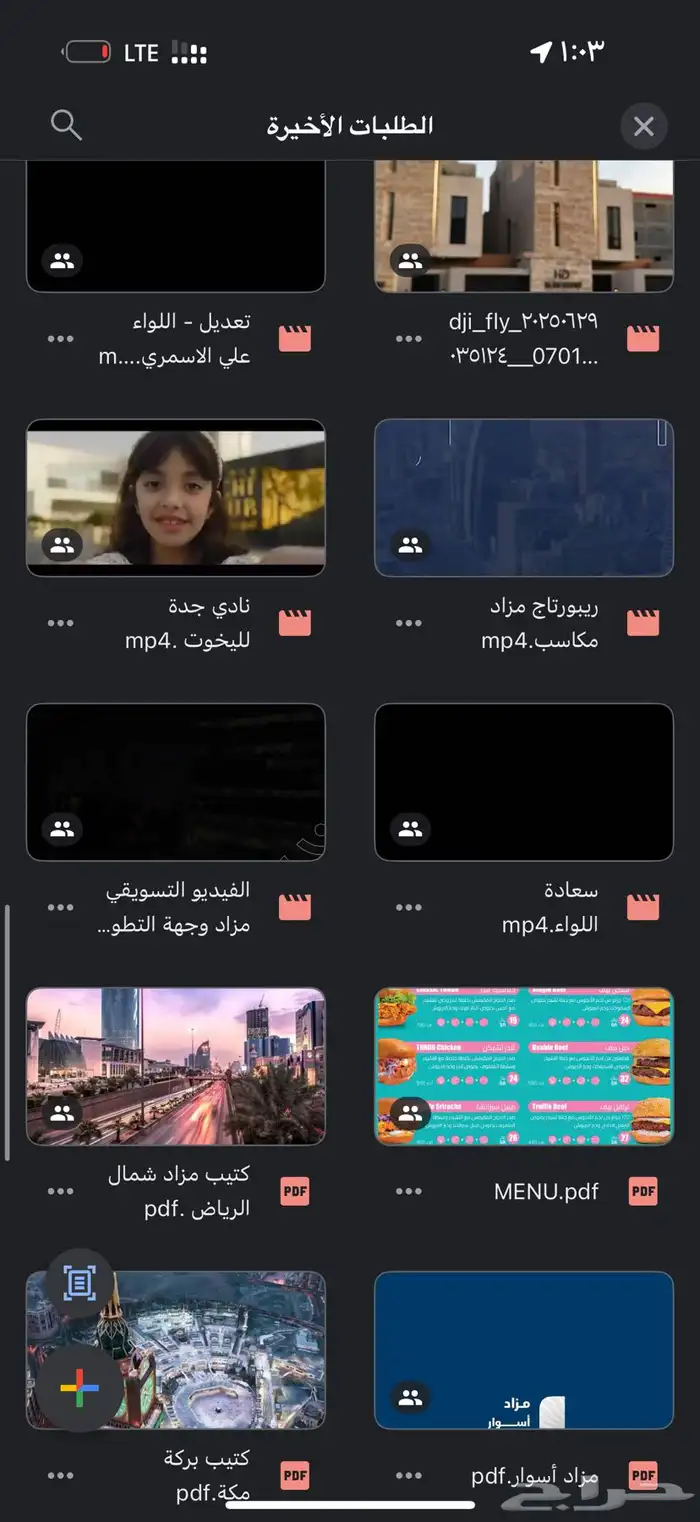
Task: More options for الفيديو التسويقي file
Action: tap(61, 907)
